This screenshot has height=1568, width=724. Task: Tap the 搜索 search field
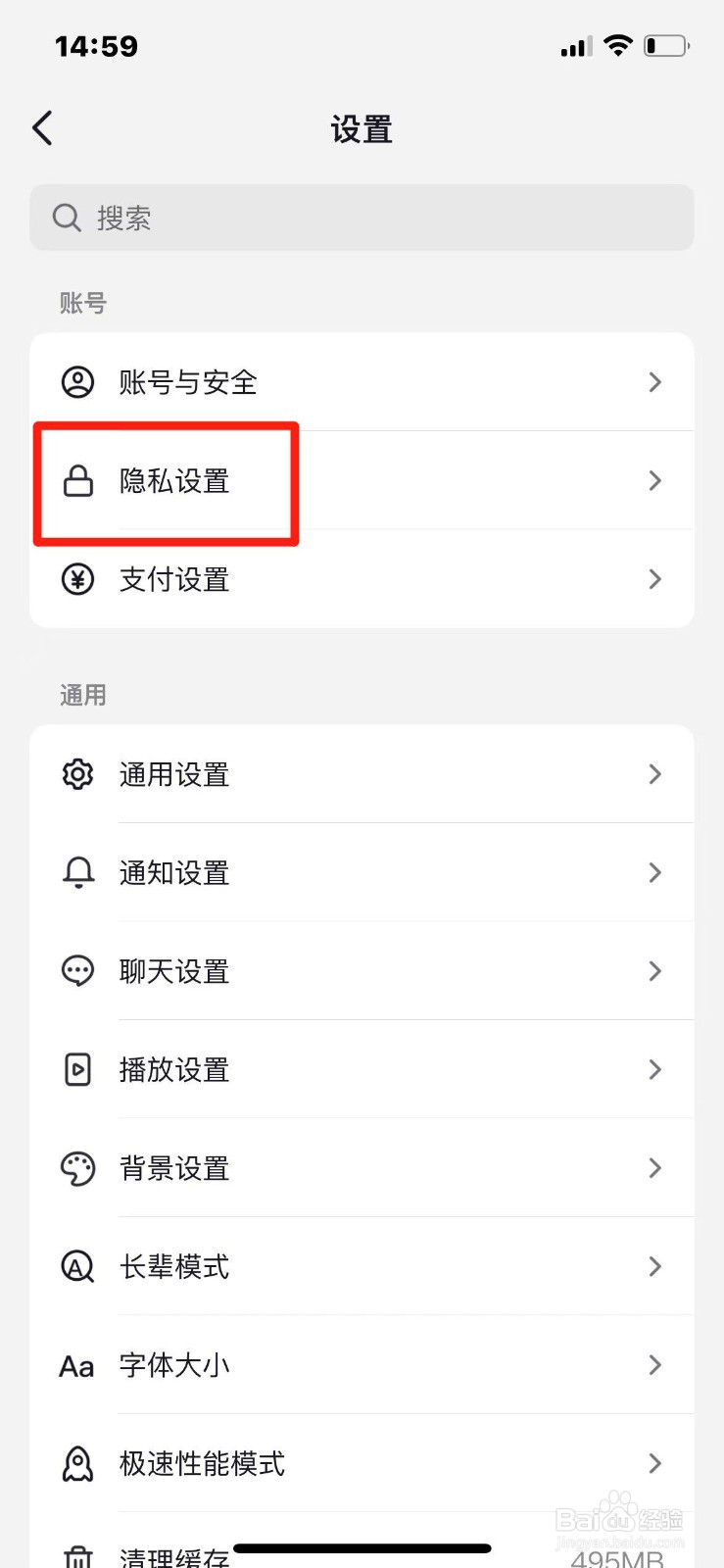(x=362, y=218)
